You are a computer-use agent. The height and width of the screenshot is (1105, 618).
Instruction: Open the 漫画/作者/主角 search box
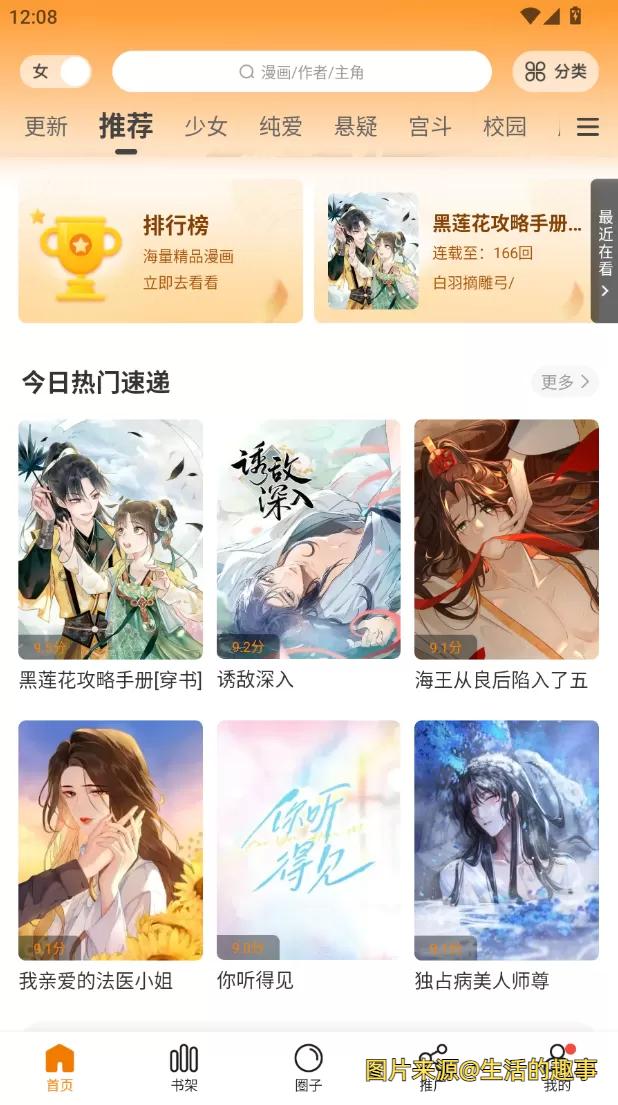[x=302, y=72]
